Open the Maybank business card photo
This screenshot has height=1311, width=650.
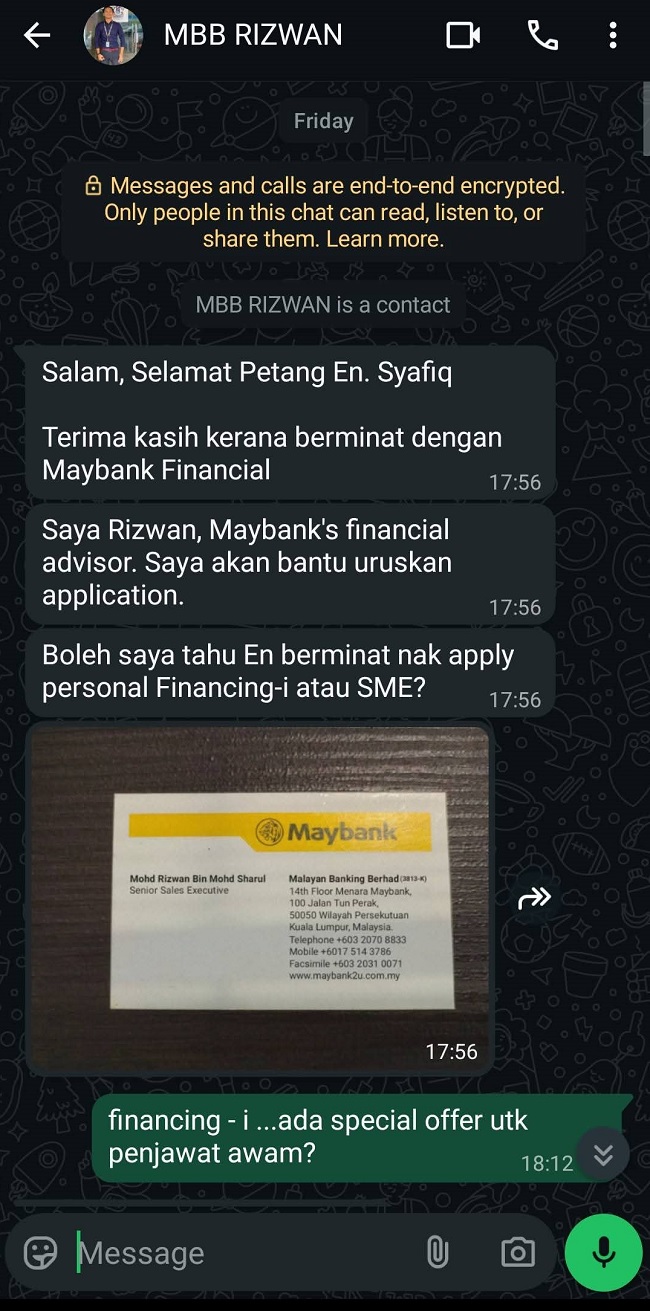260,895
